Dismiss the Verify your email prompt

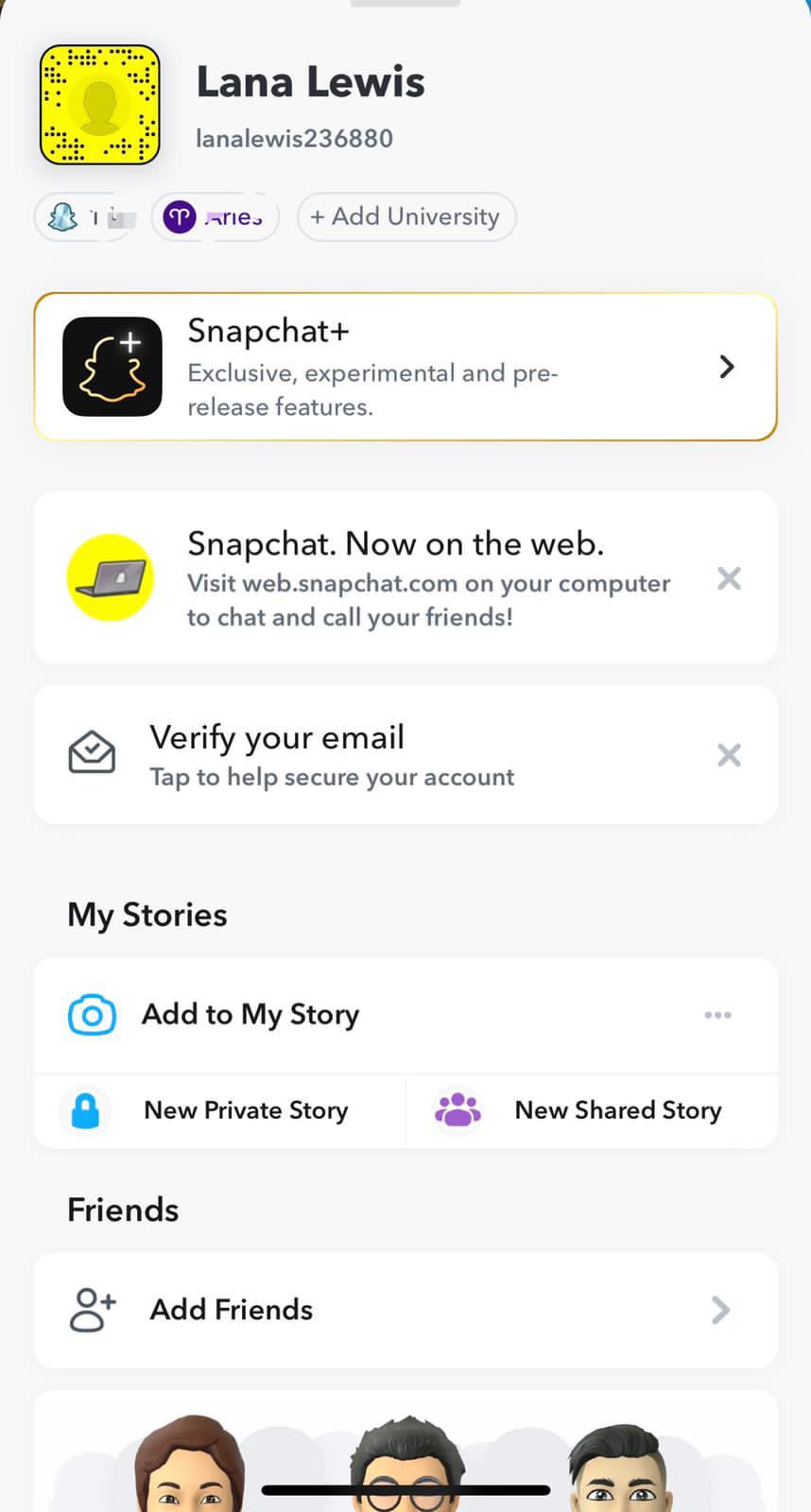click(729, 755)
